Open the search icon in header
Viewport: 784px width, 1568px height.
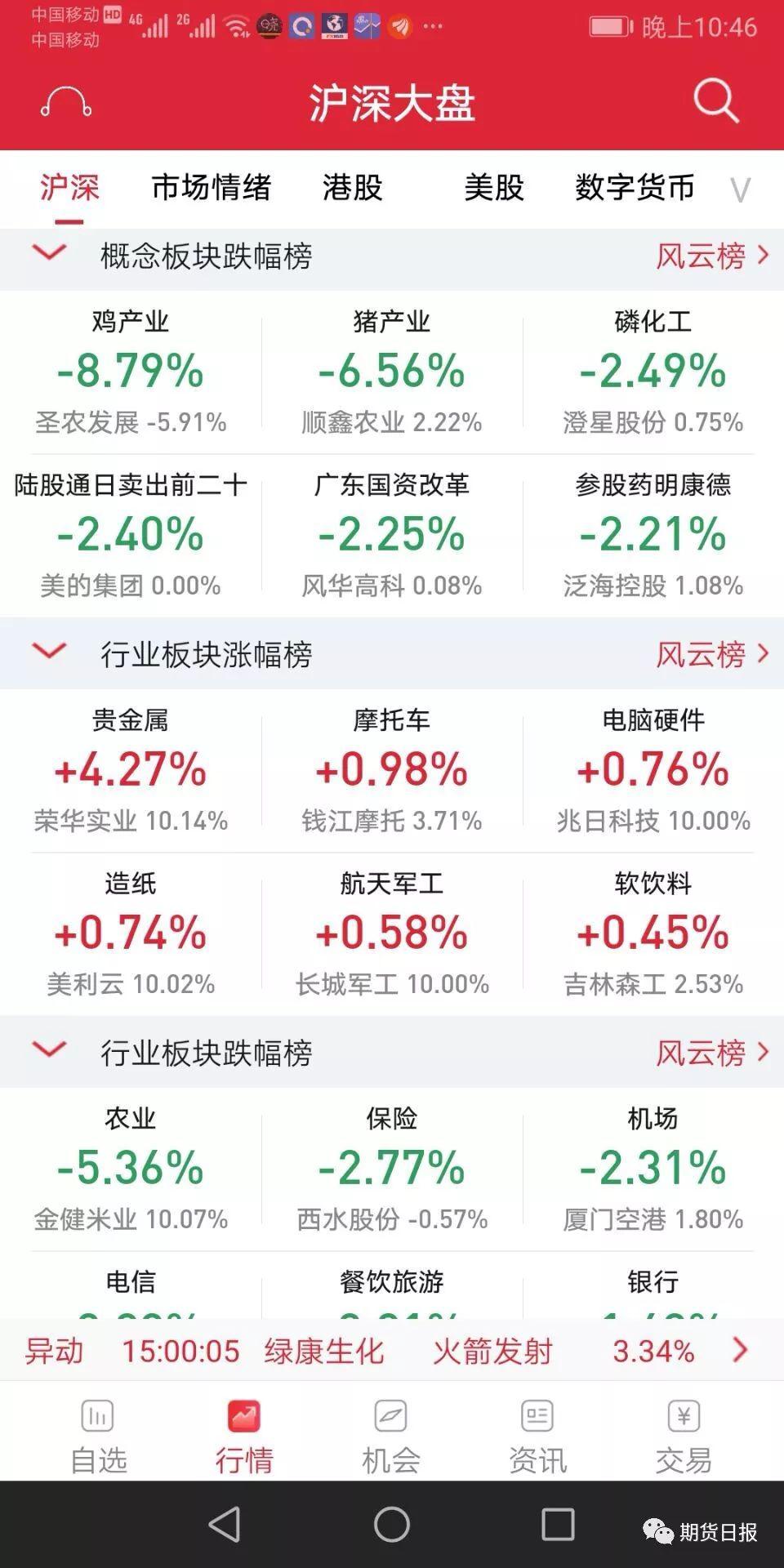tap(715, 102)
